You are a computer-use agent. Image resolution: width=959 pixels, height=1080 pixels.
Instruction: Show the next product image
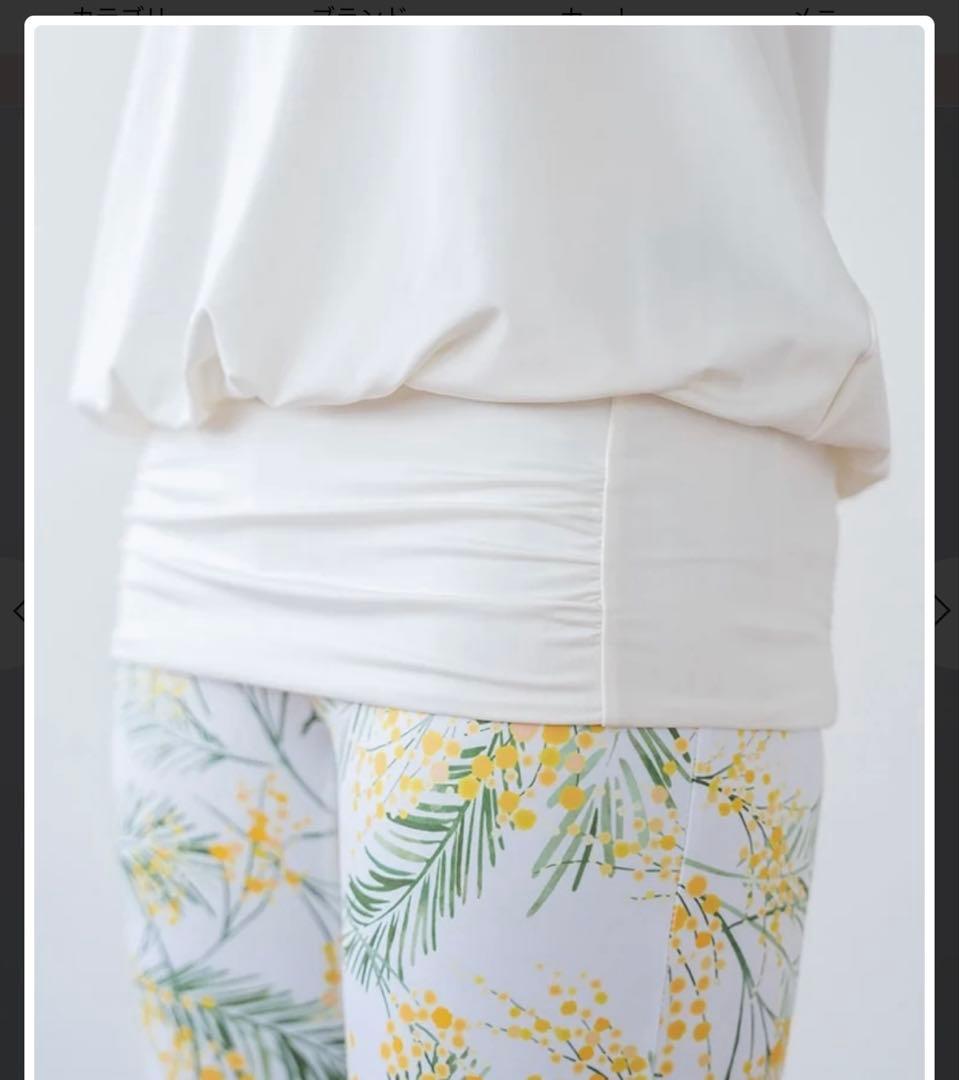pyautogui.click(x=942, y=610)
